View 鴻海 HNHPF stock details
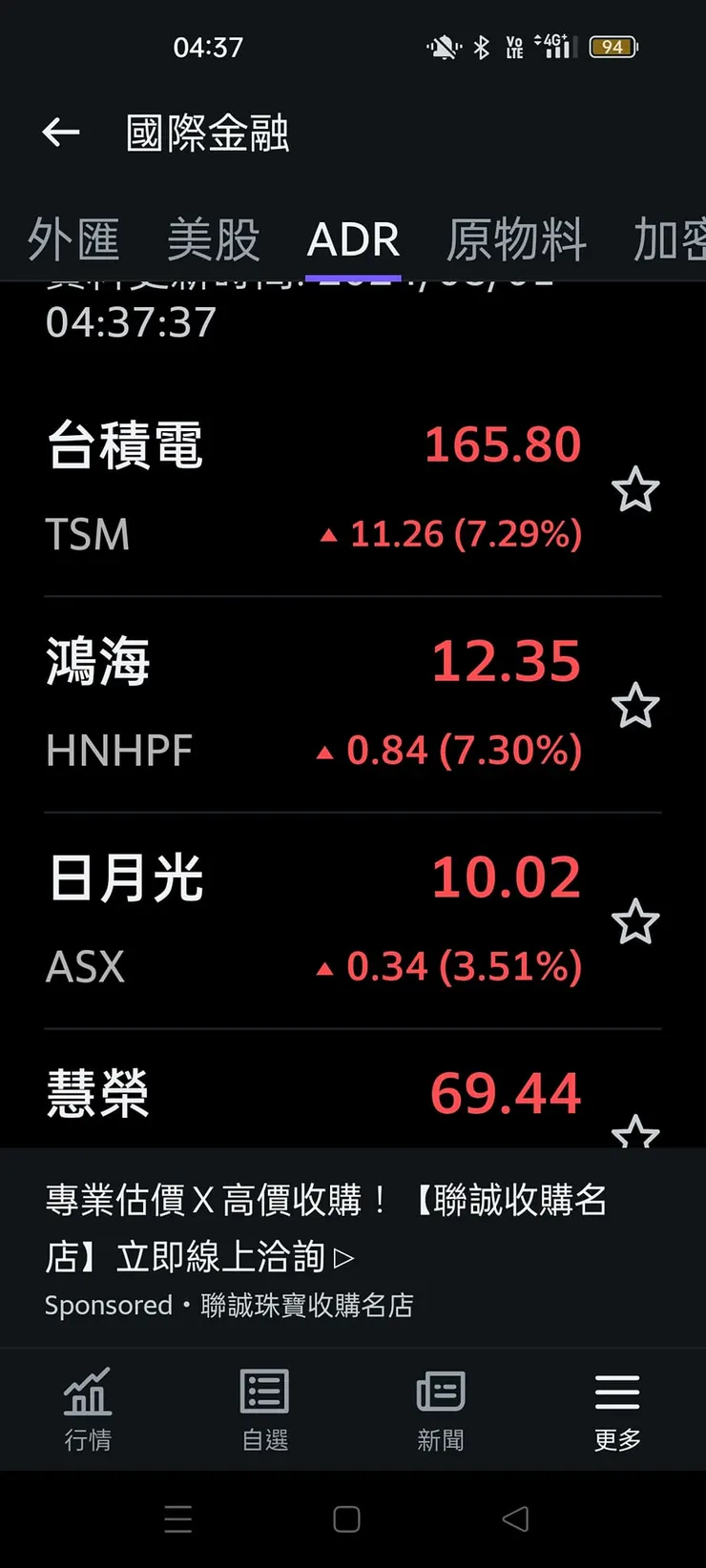 315,705
